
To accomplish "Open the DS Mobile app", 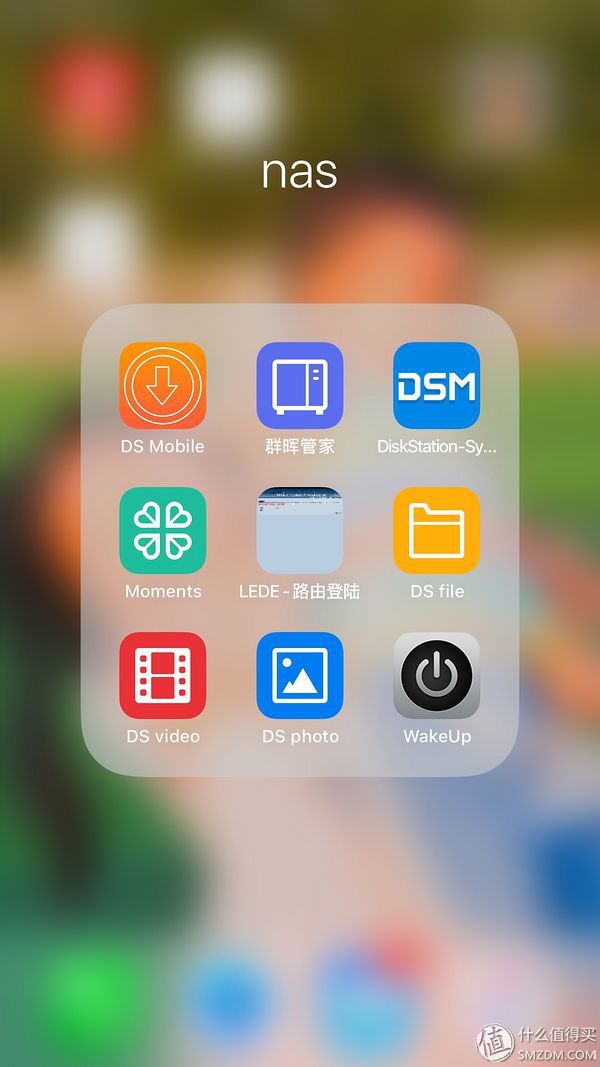I will tap(163, 385).
